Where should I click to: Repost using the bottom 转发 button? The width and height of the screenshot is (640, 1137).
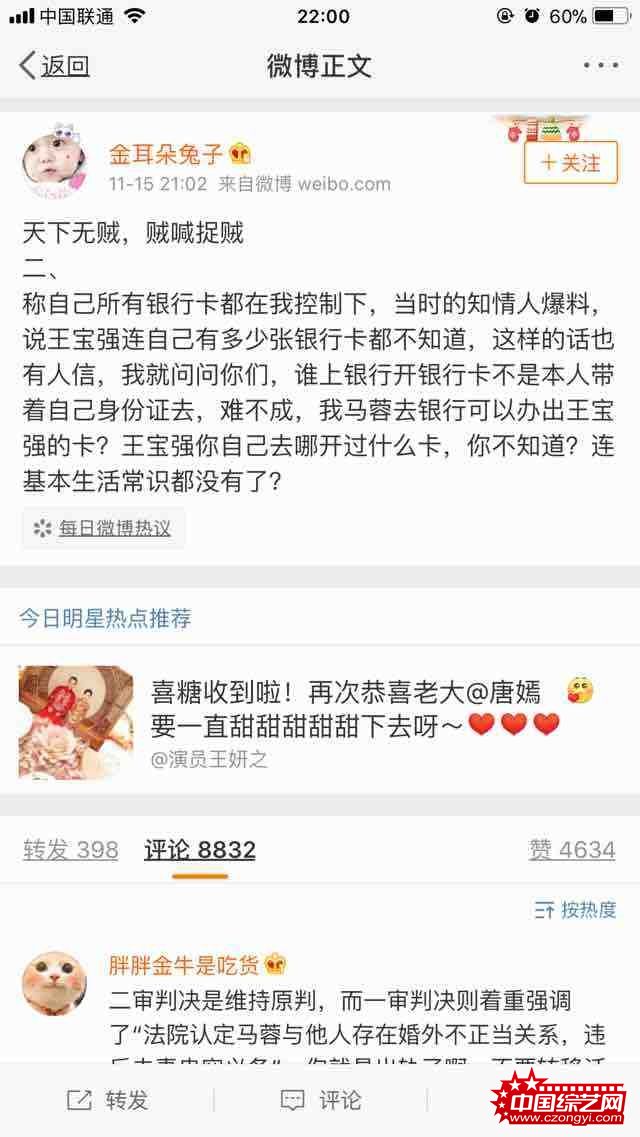[107, 1100]
